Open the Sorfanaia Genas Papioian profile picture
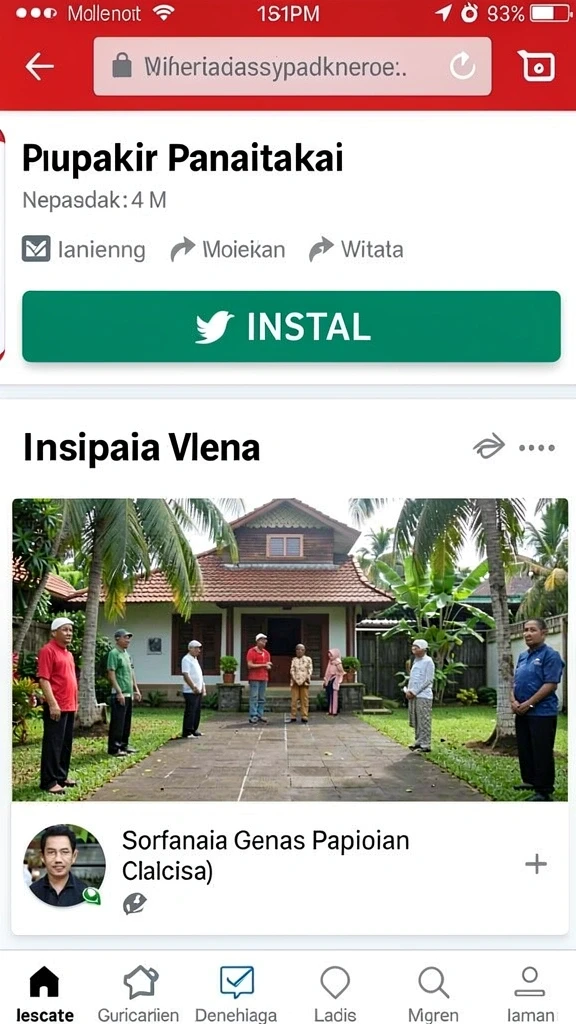This screenshot has height=1024, width=576. coord(64,865)
